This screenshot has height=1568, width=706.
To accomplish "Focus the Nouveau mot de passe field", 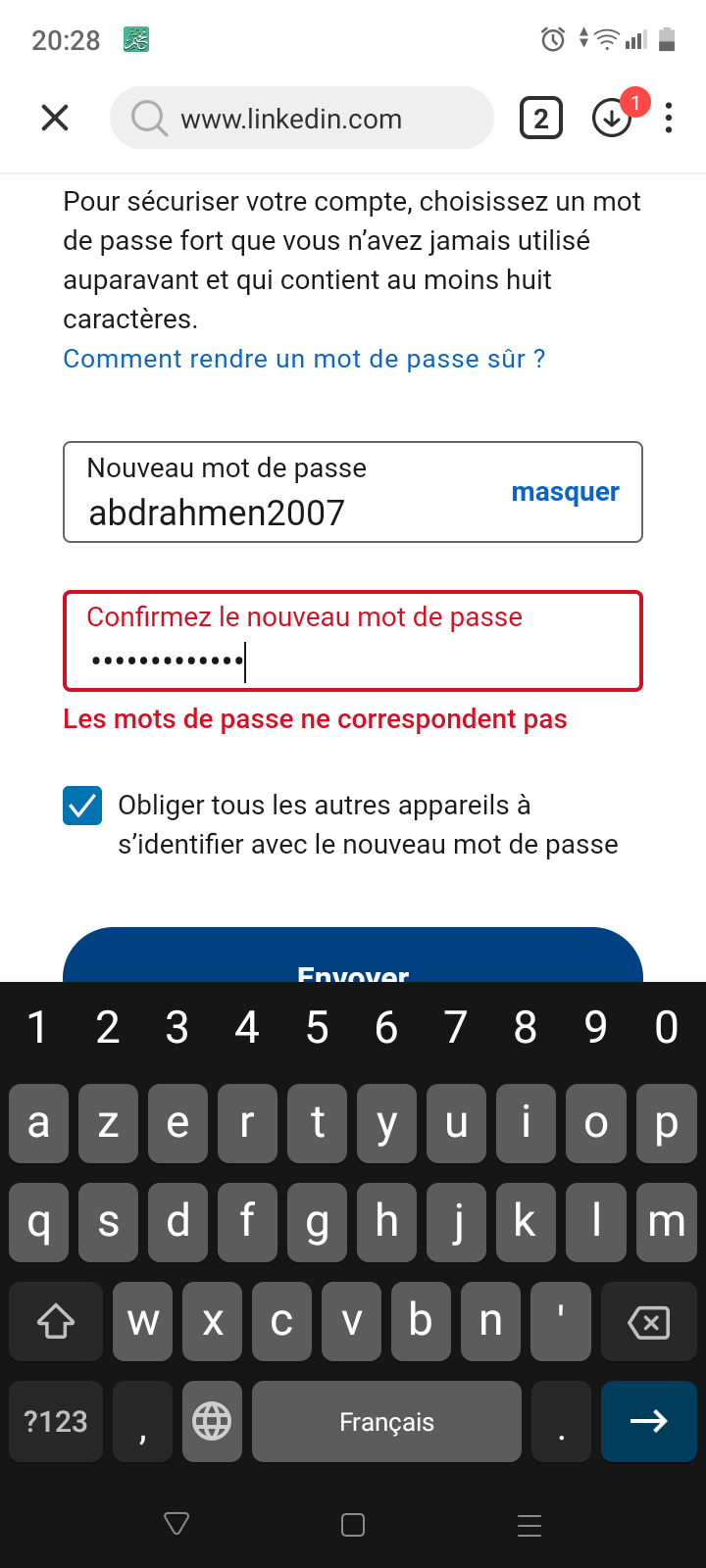I will pos(353,492).
